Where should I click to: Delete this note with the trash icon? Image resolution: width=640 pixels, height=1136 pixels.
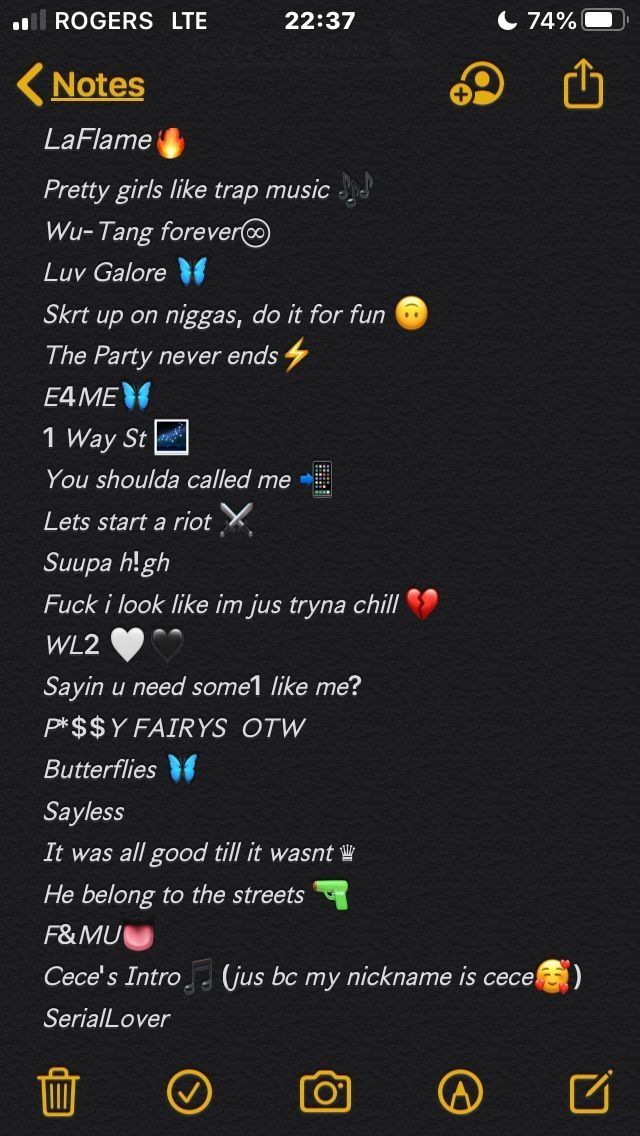pyautogui.click(x=58, y=1092)
